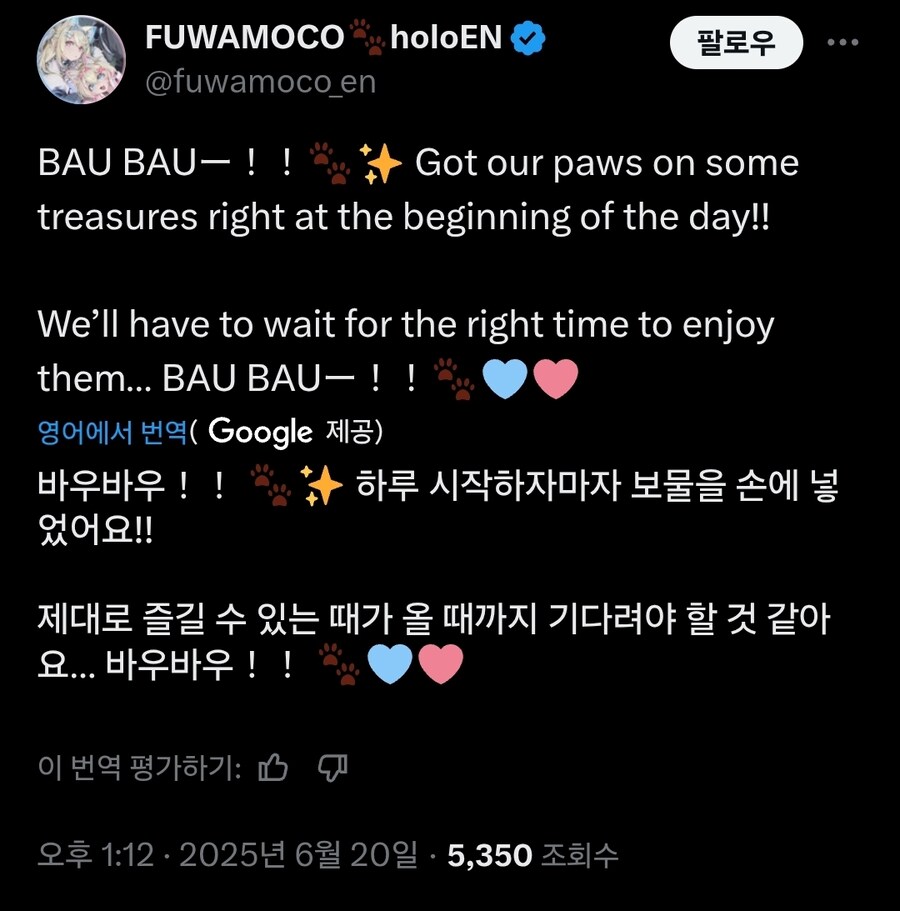Tap the 영어에서 번역 translation link

[112, 431]
